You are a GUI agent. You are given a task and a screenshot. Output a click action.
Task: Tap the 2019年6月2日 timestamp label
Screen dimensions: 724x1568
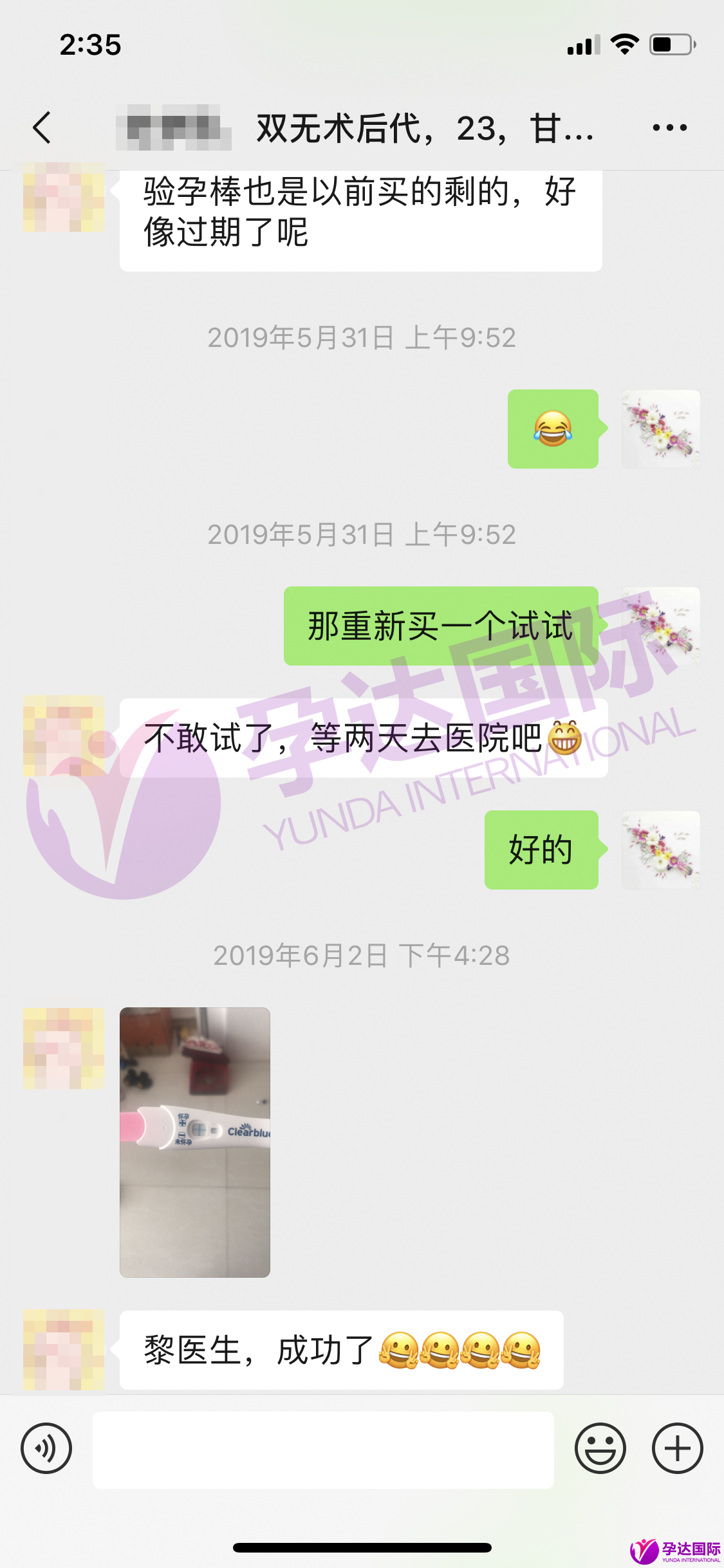(x=362, y=957)
